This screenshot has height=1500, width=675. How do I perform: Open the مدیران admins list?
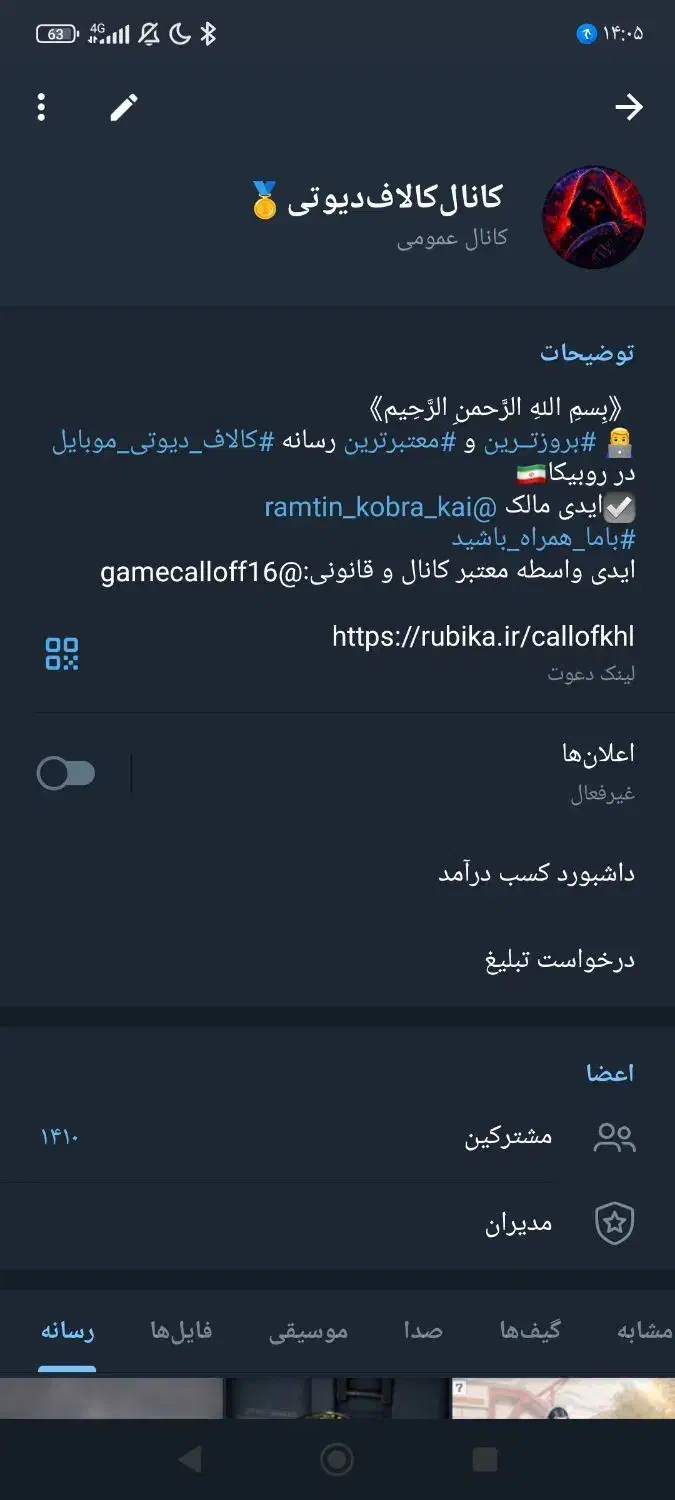point(518,1224)
